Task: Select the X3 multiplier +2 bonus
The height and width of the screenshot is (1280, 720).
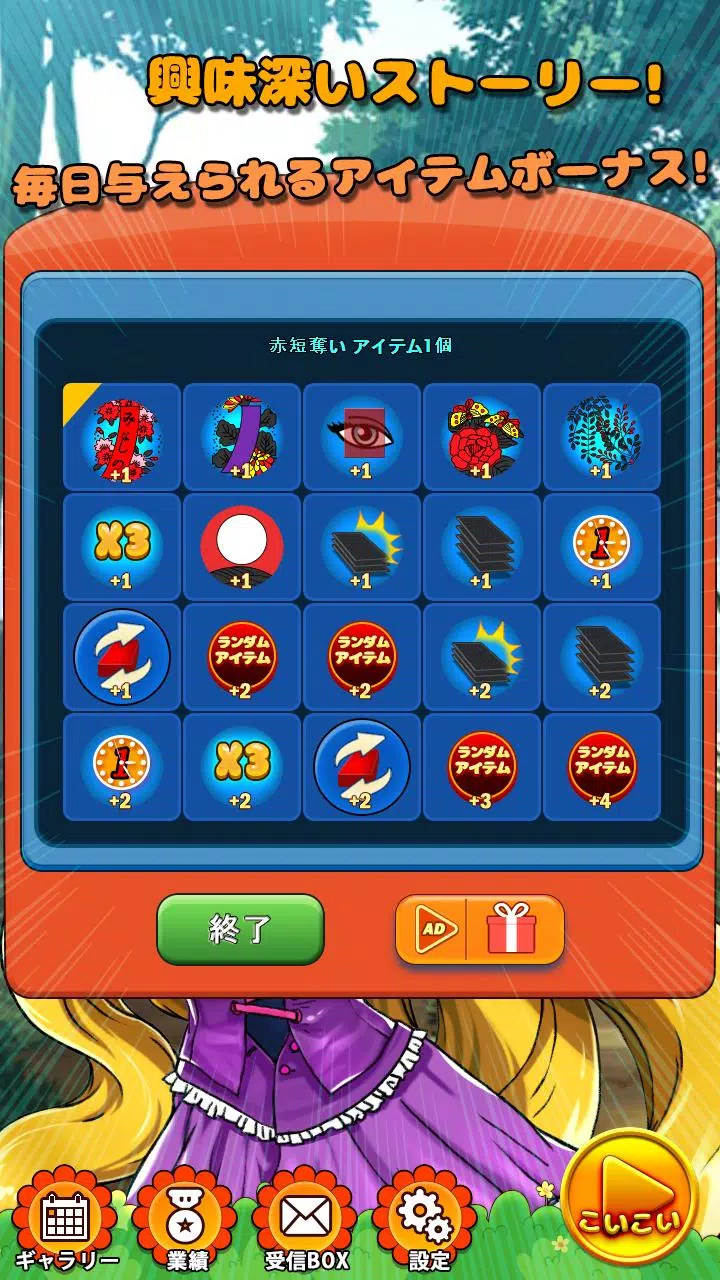Action: (242, 768)
